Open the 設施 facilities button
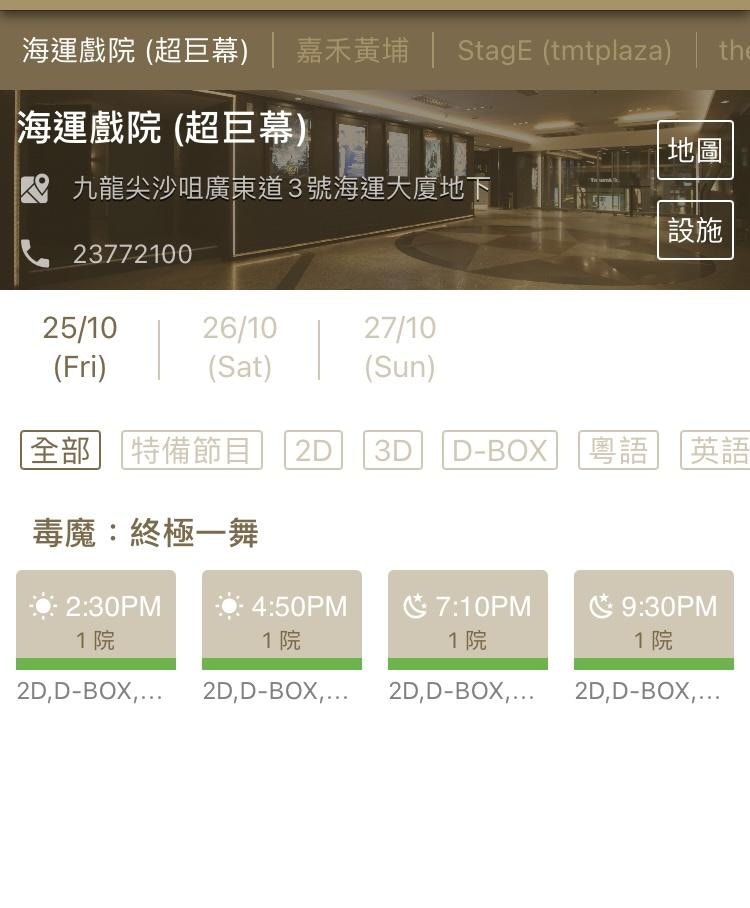The width and height of the screenshot is (750, 908). click(x=695, y=230)
